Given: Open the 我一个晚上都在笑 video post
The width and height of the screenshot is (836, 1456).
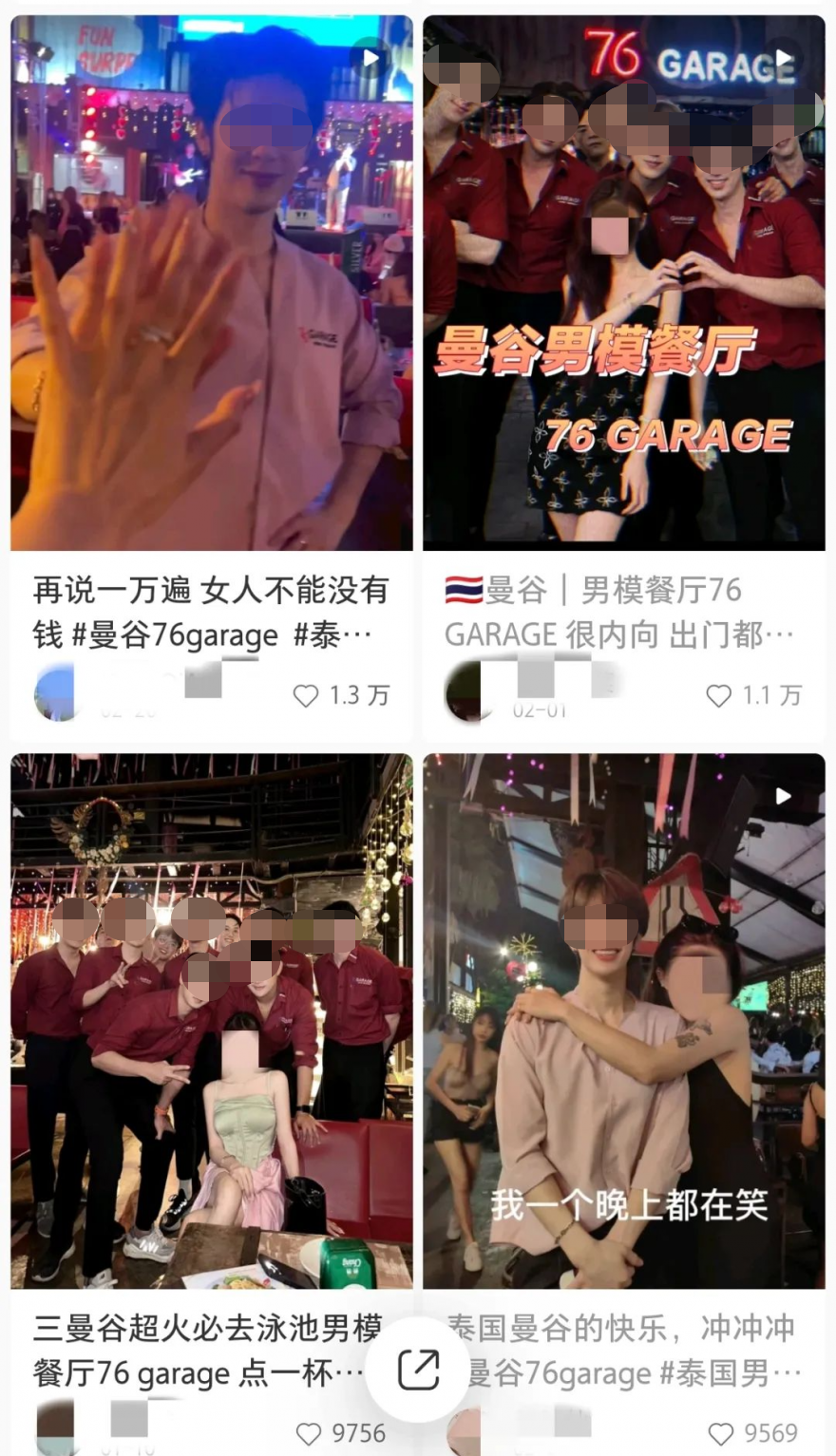Looking at the screenshot, I should click(x=624, y=1021).
